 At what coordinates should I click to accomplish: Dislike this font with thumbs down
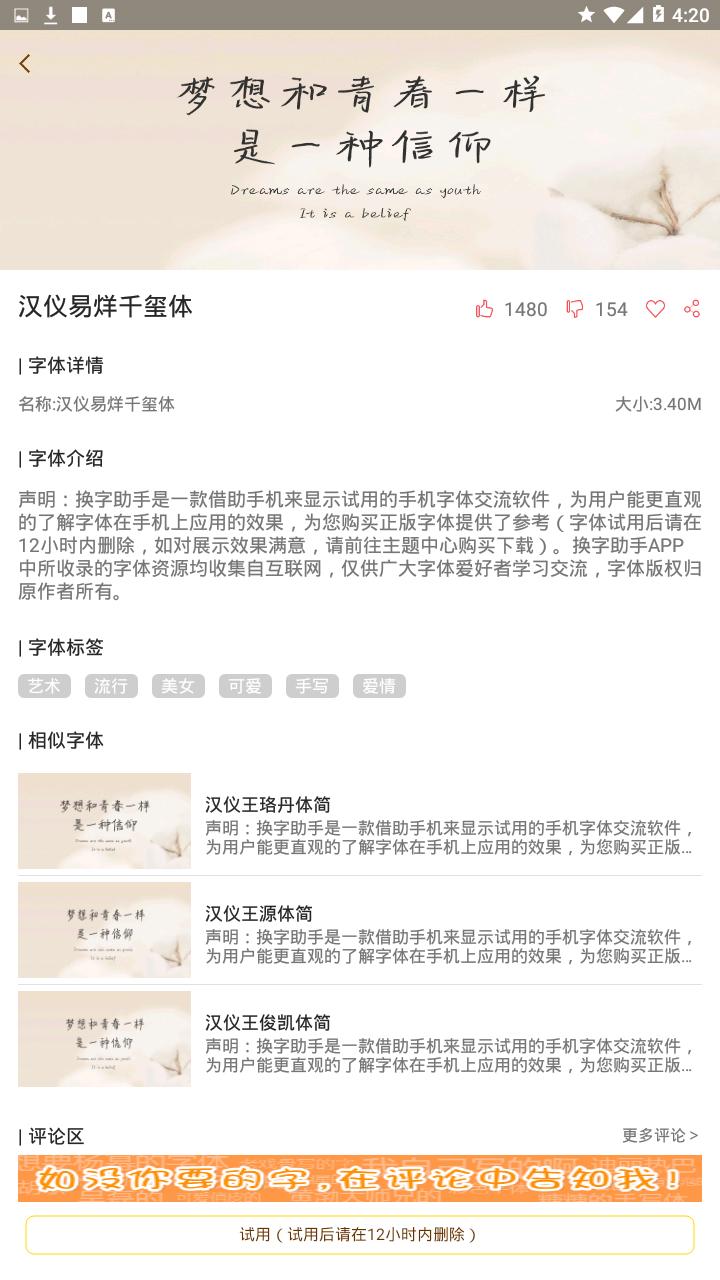(x=575, y=309)
